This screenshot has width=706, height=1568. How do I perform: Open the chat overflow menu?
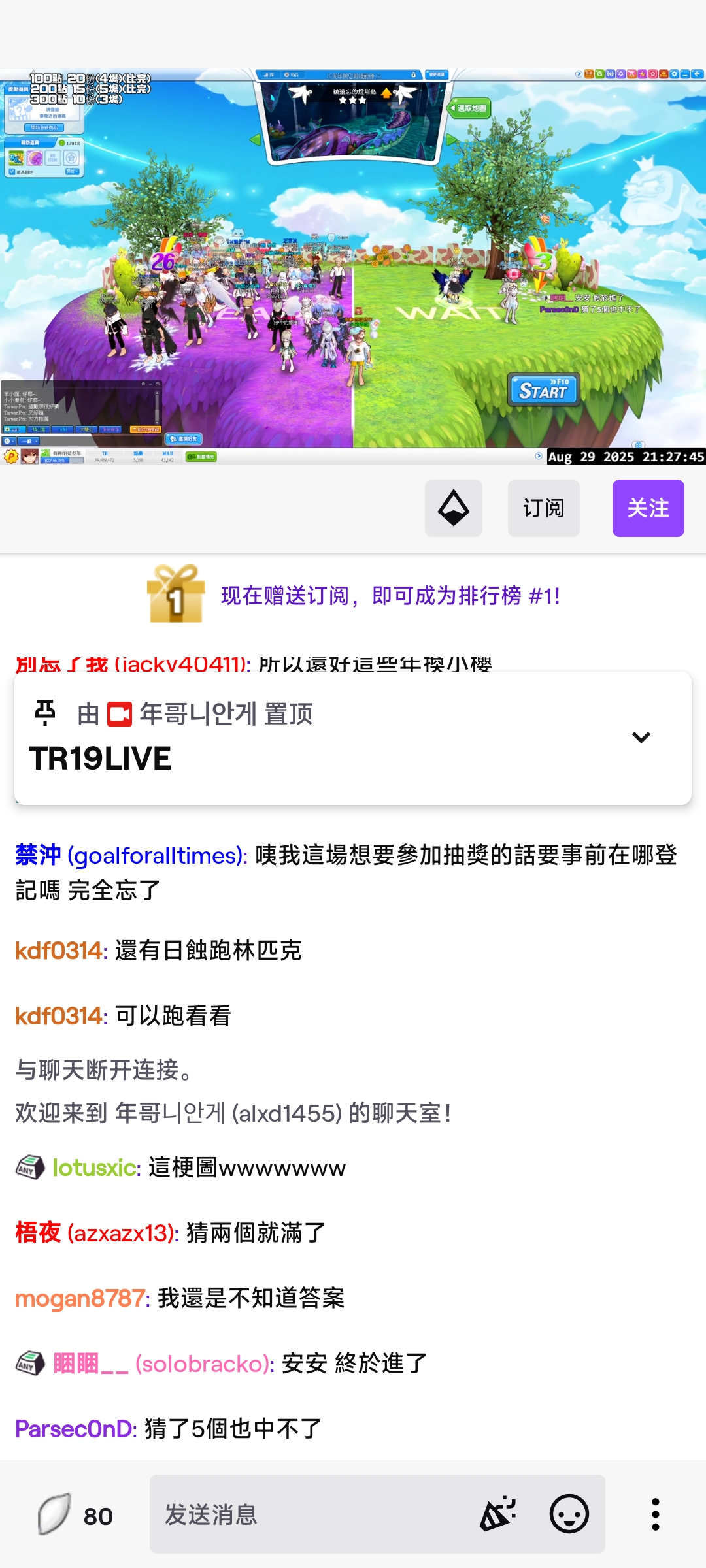(x=656, y=1514)
